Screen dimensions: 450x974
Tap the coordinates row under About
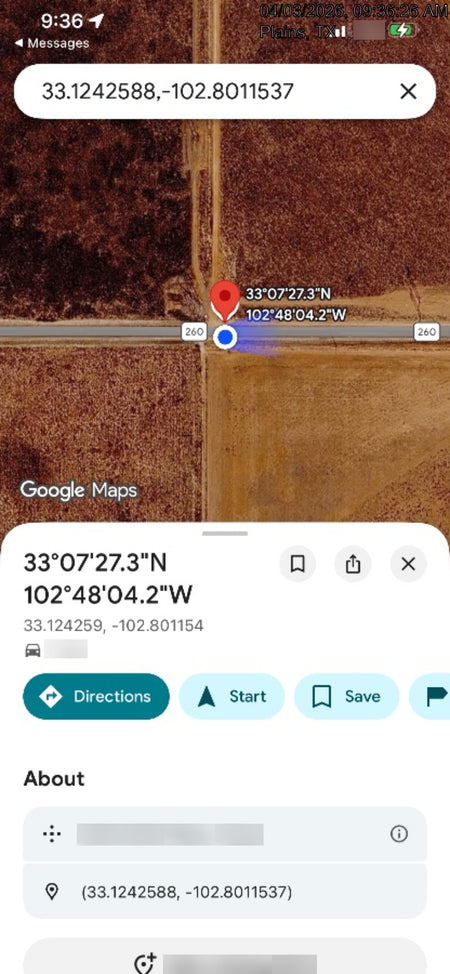coord(224,891)
